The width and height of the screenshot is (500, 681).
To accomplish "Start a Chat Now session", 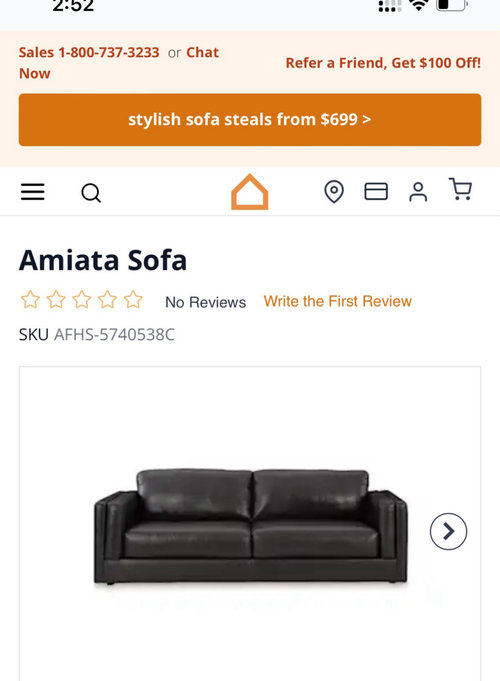I will pos(119,63).
